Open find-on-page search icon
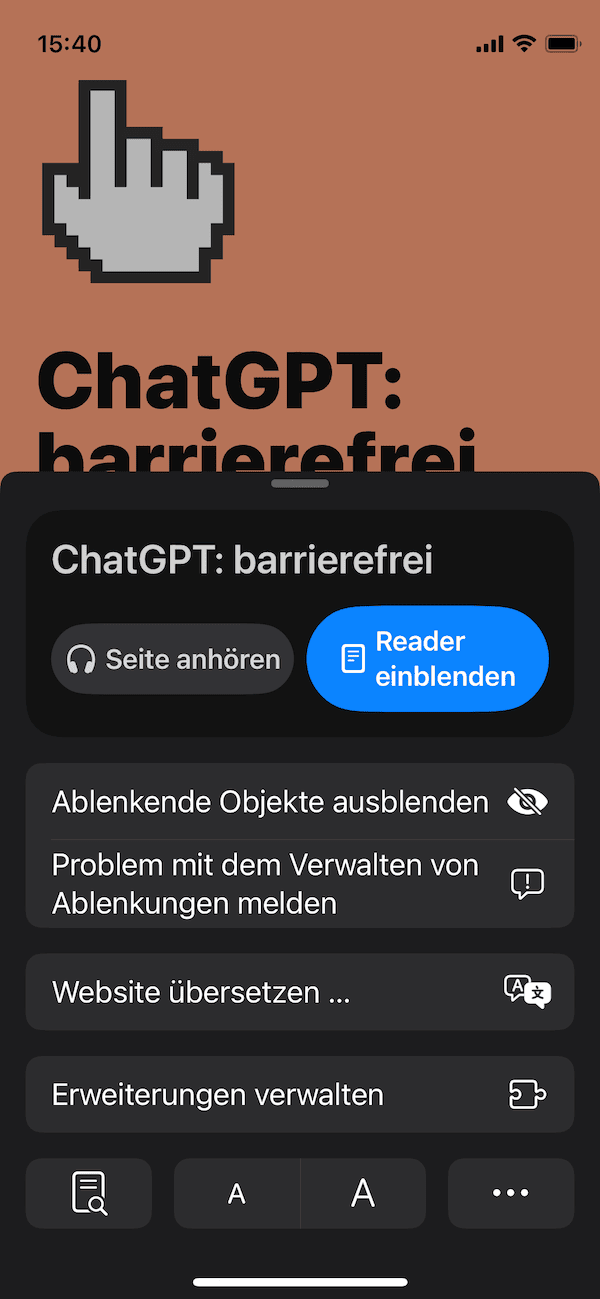600x1299 pixels. click(x=89, y=1193)
